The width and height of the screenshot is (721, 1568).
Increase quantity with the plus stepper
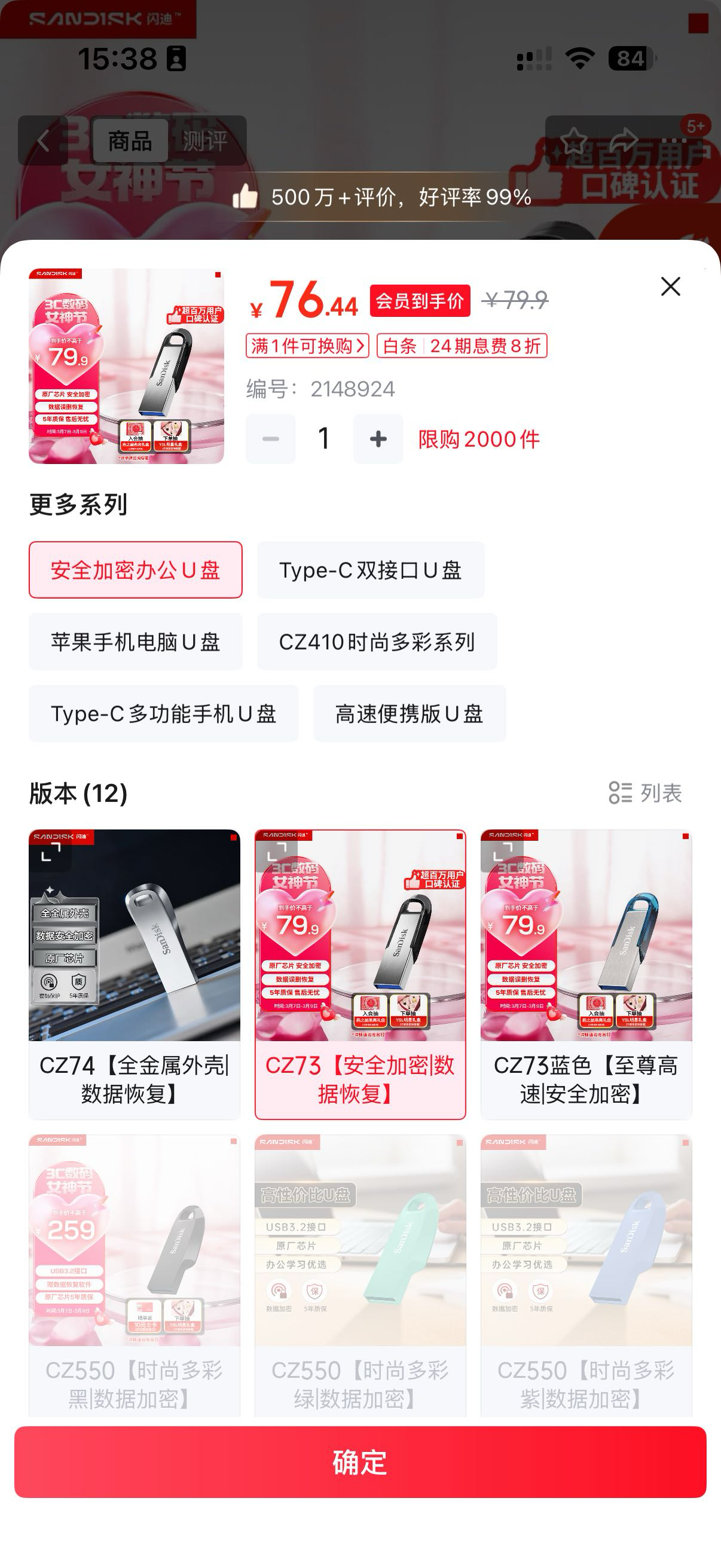pos(377,438)
